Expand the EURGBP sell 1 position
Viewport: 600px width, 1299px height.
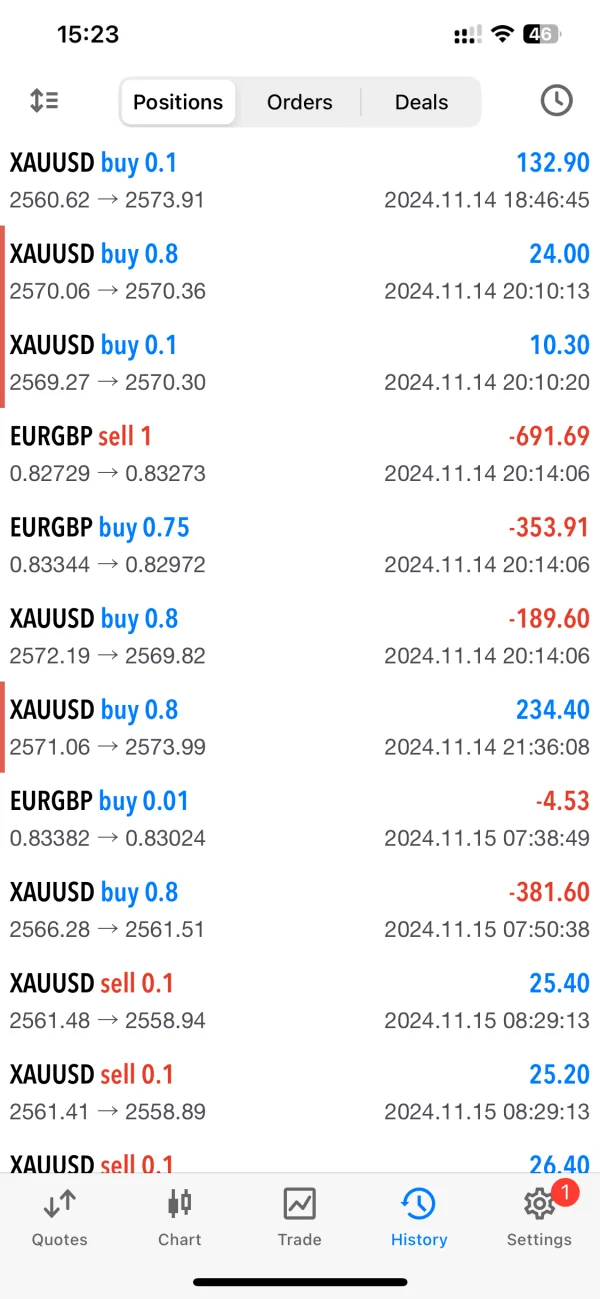[x=300, y=453]
